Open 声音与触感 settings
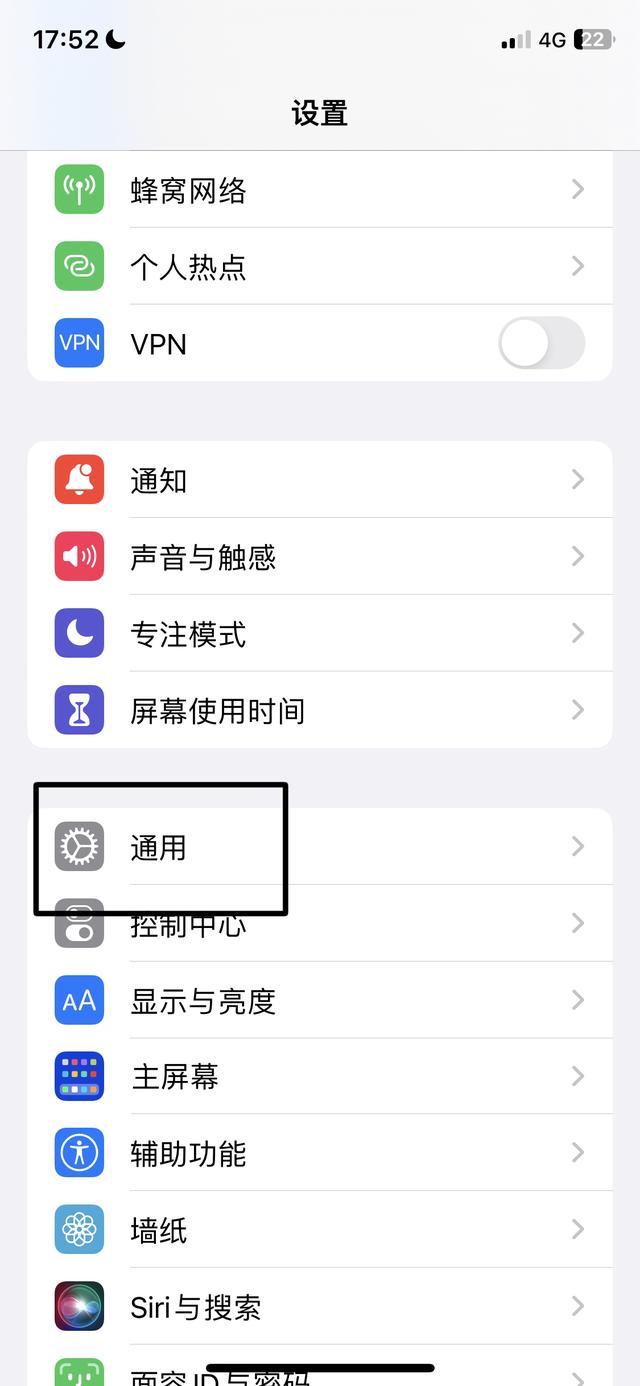640x1386 pixels. pos(320,557)
